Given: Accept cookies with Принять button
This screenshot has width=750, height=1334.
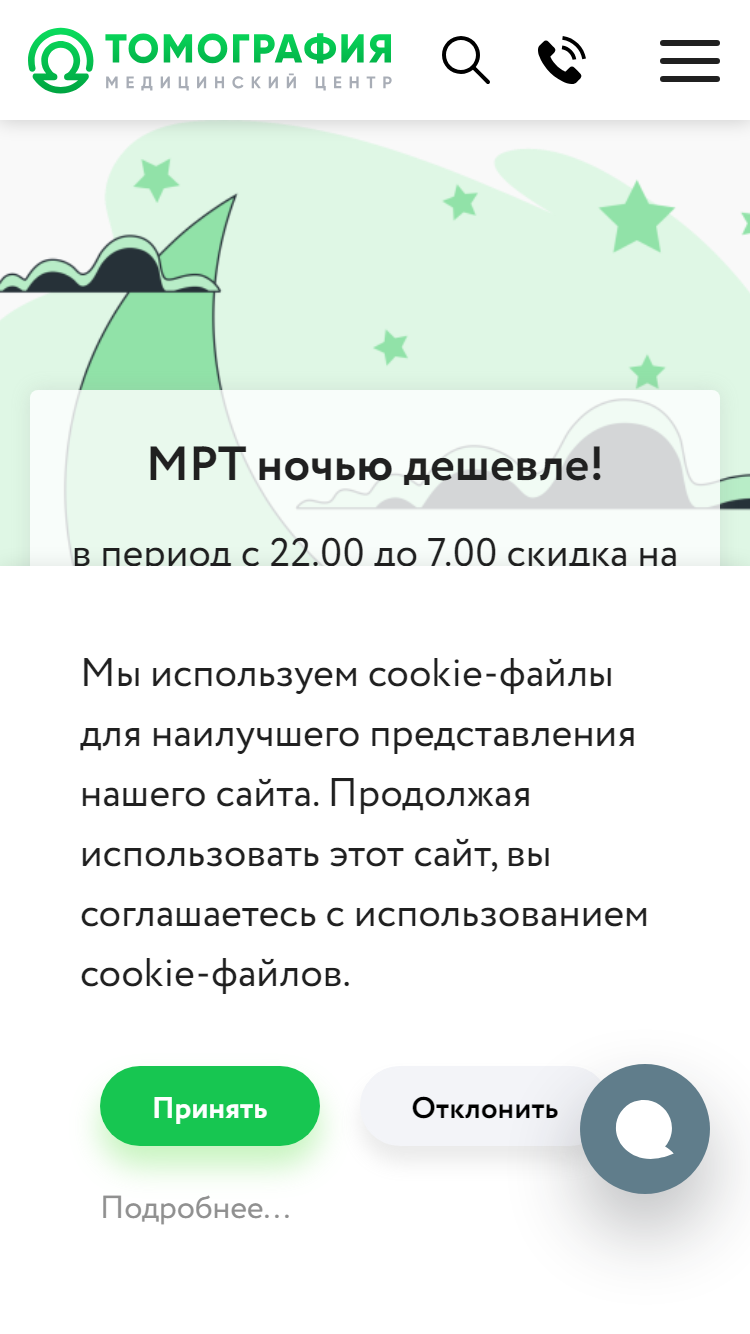Looking at the screenshot, I should [210, 1107].
